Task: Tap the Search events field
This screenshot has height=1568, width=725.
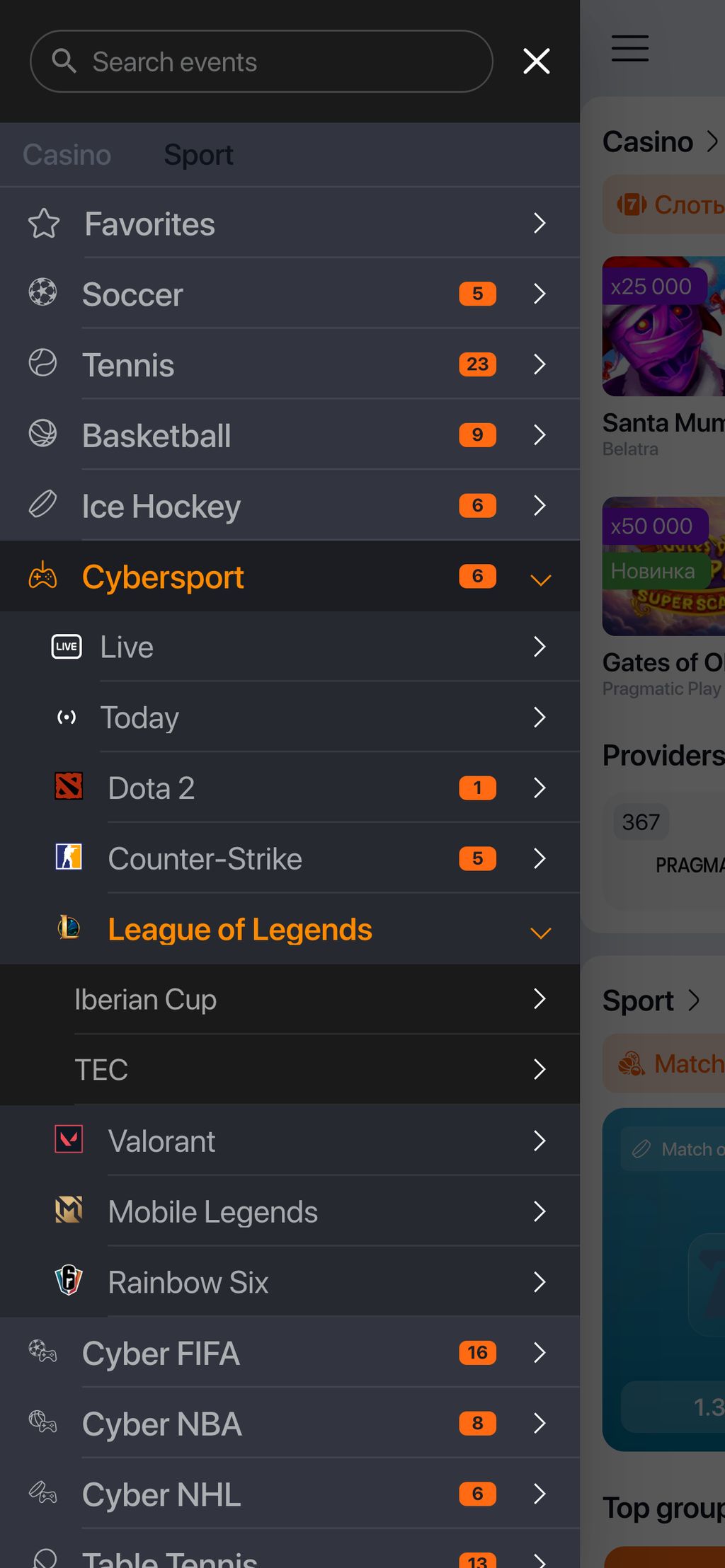Action: (261, 62)
